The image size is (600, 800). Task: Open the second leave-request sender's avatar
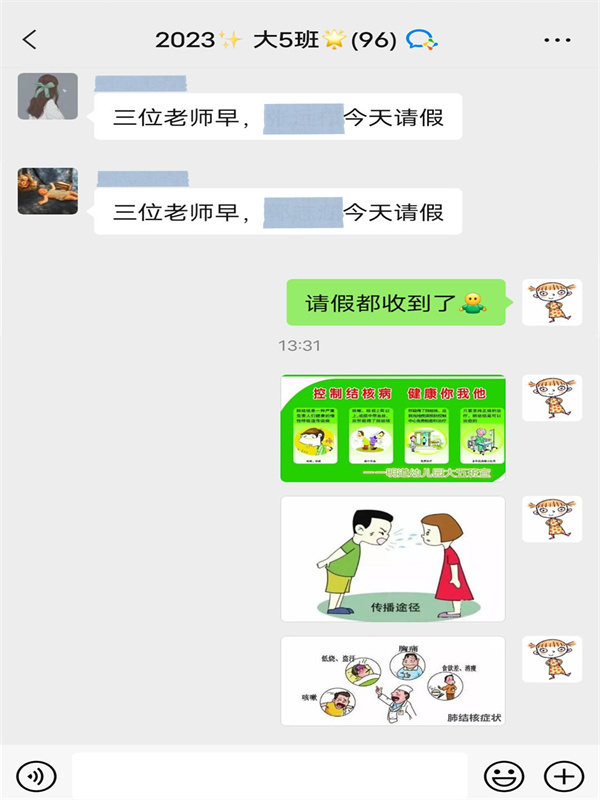[x=48, y=191]
